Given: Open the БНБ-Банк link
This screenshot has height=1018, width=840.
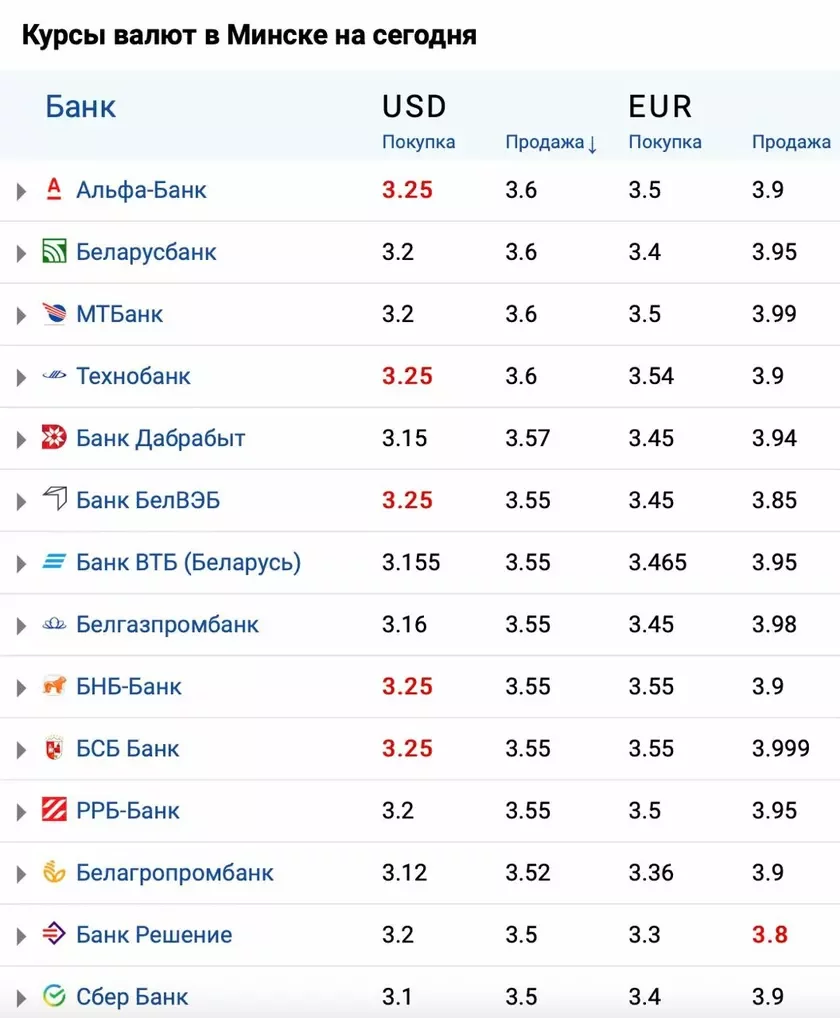Looking at the screenshot, I should [x=129, y=686].
